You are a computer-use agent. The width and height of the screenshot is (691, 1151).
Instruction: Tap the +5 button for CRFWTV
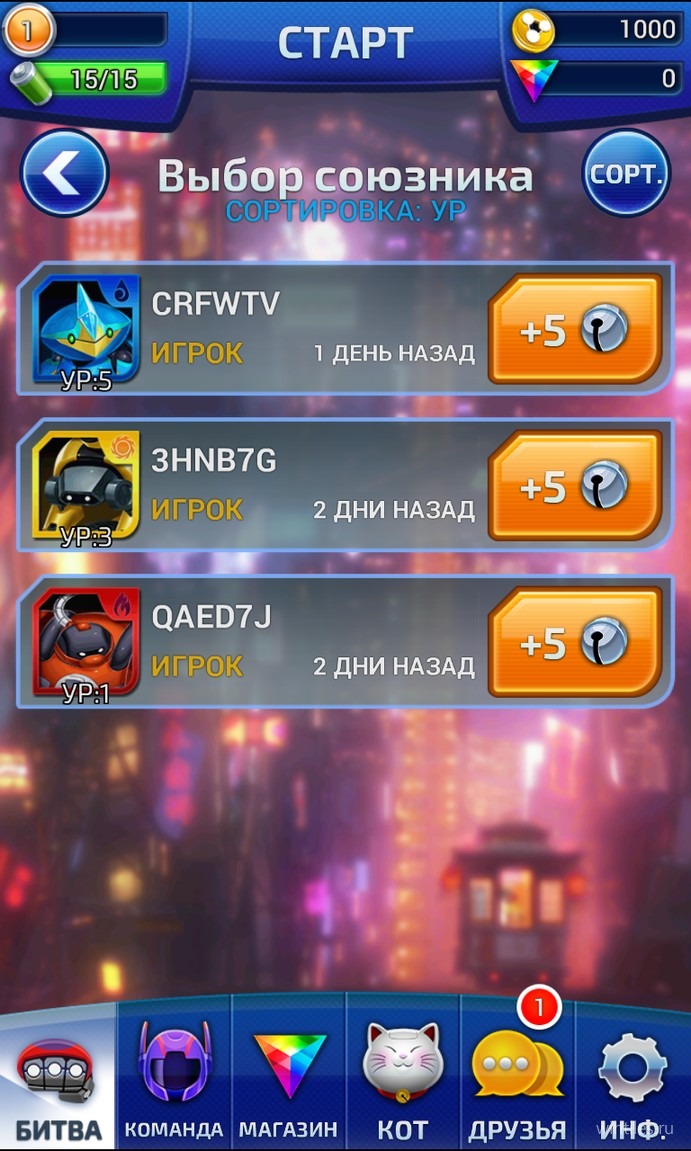click(x=575, y=330)
